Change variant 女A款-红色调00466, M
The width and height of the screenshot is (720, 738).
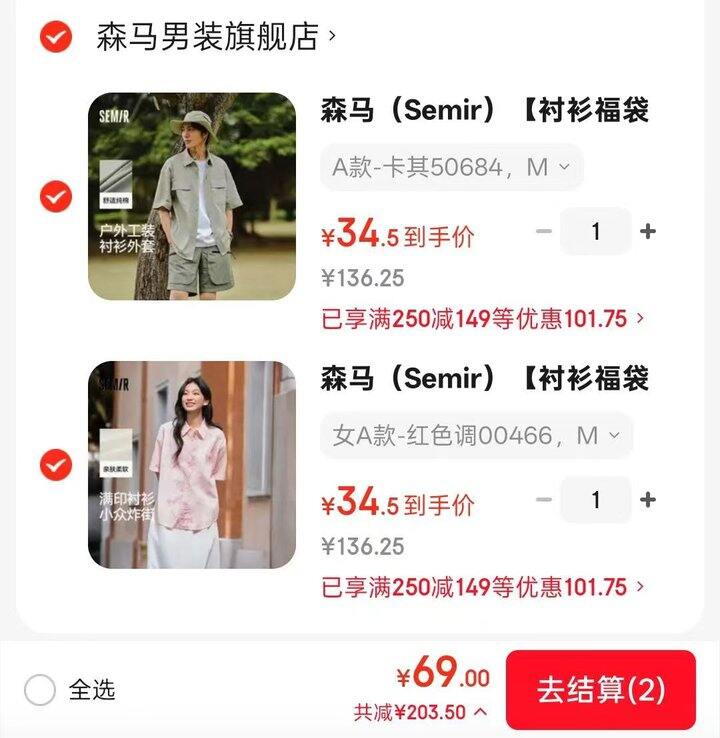coord(476,436)
